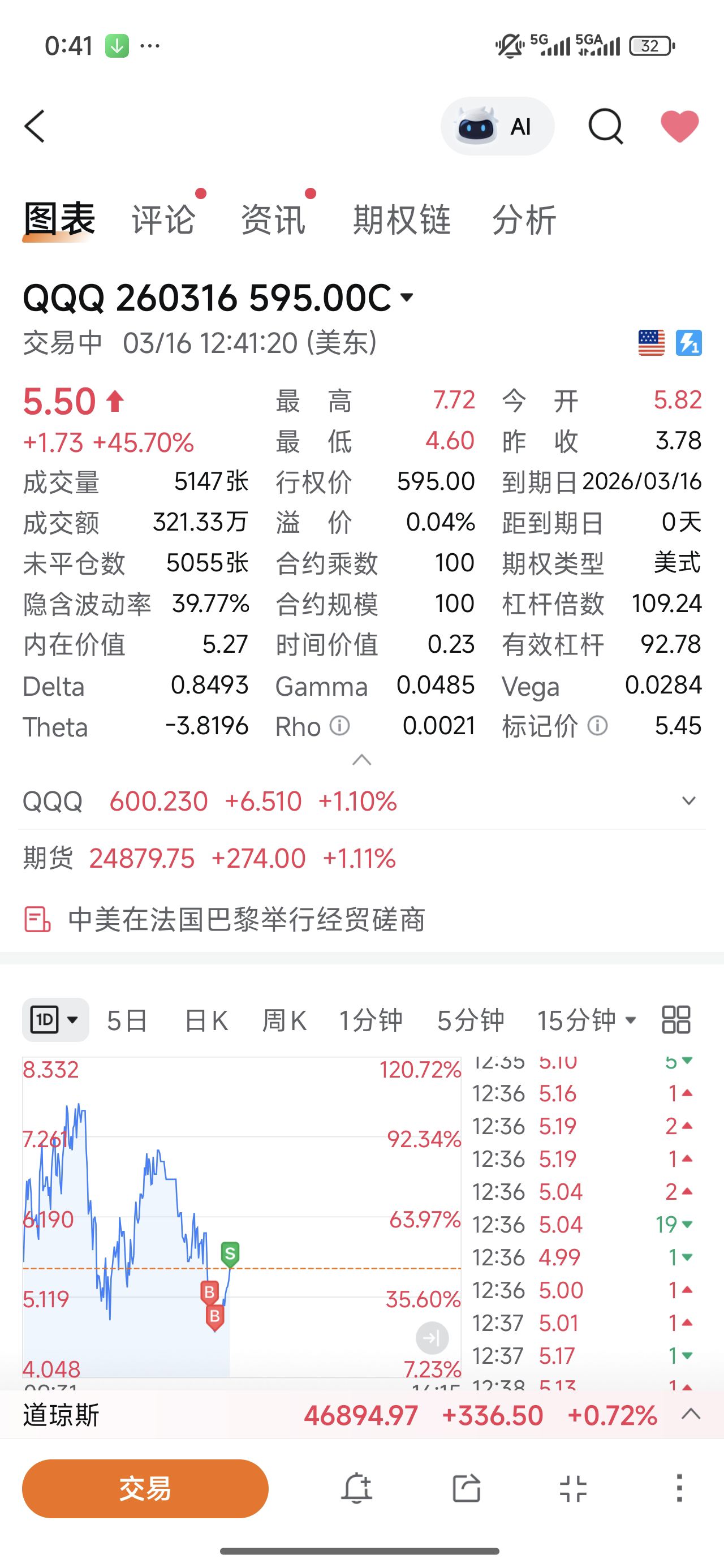724x1568 pixels.
Task: Open chart layout grid settings
Action: tap(676, 1020)
